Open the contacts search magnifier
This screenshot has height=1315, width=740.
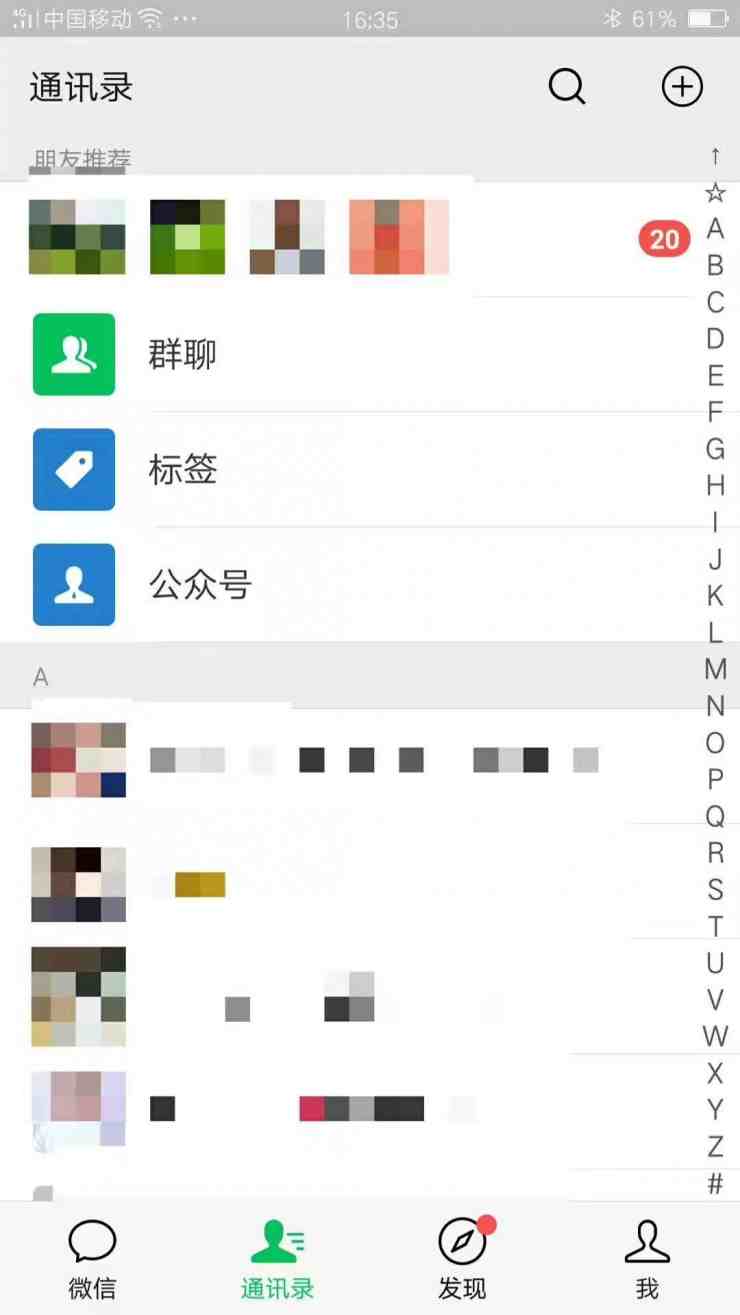567,87
